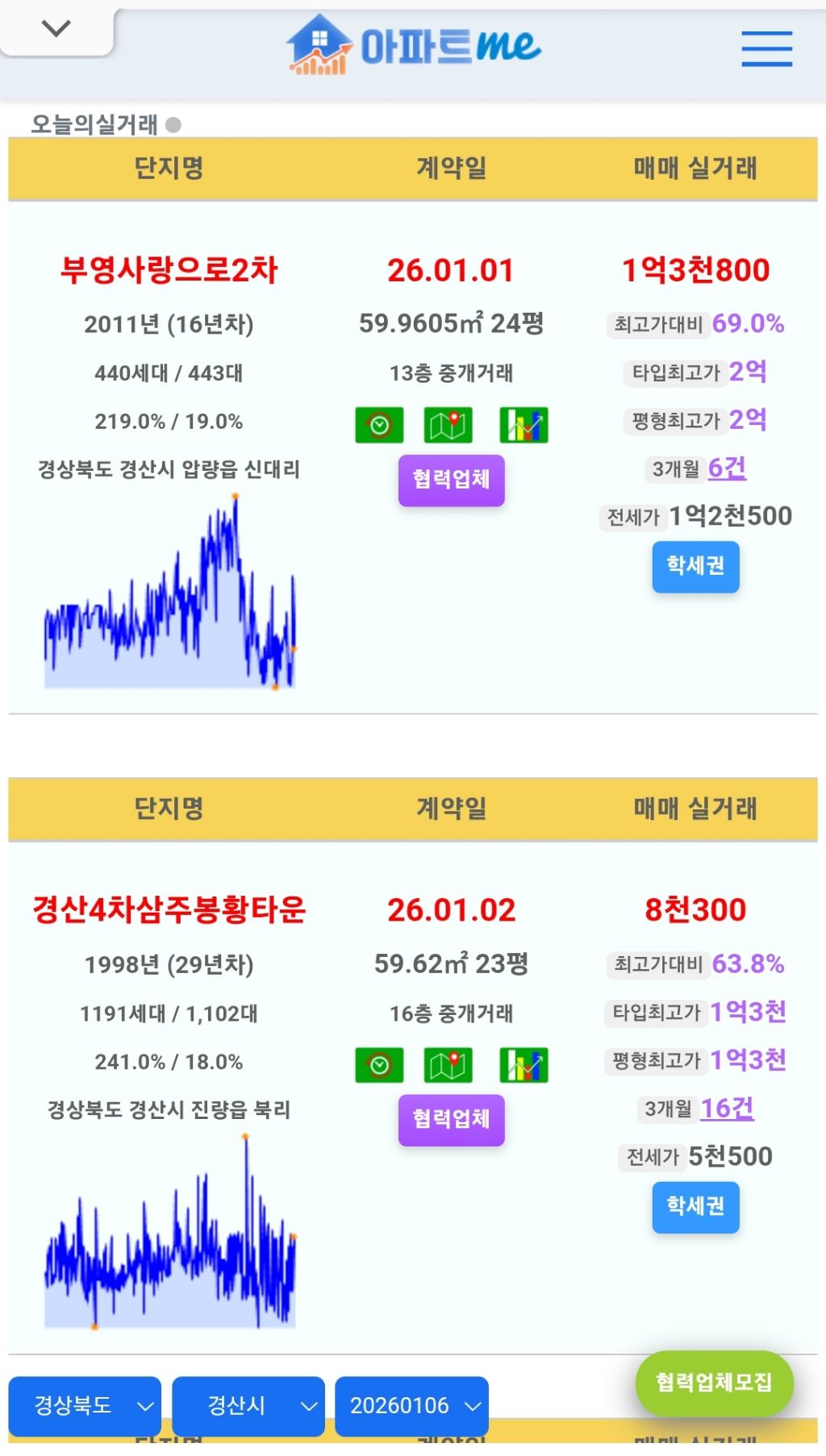Open the hamburger menu
The height and width of the screenshot is (1456, 826).
(766, 48)
